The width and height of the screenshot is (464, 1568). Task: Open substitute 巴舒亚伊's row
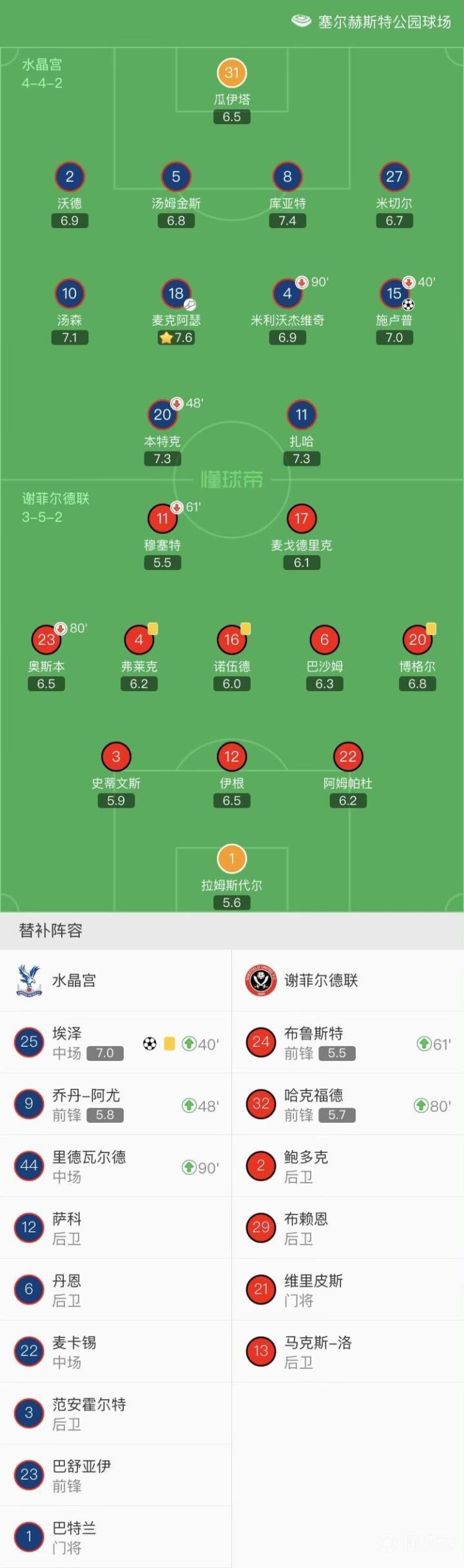point(116,1475)
